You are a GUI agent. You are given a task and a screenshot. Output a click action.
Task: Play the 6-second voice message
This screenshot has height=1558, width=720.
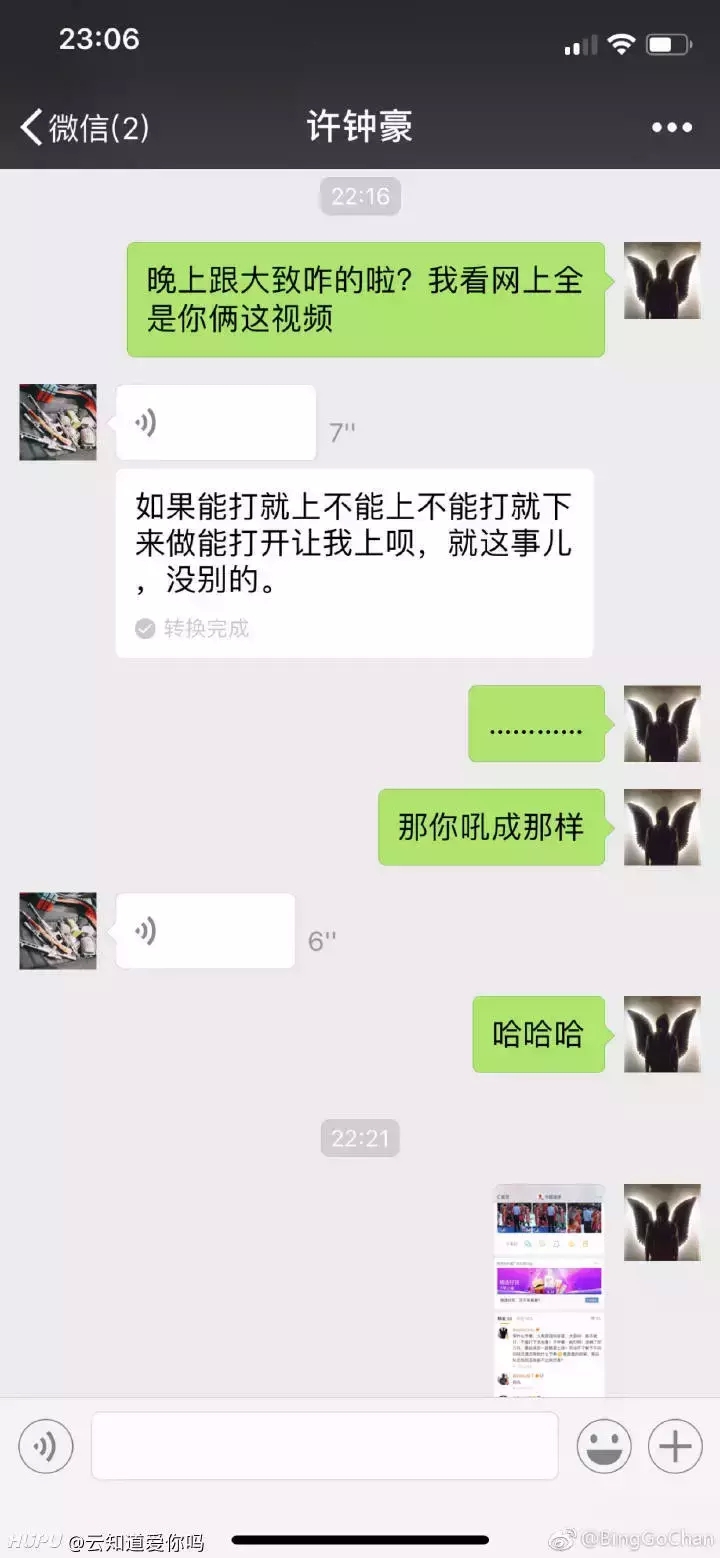point(205,931)
